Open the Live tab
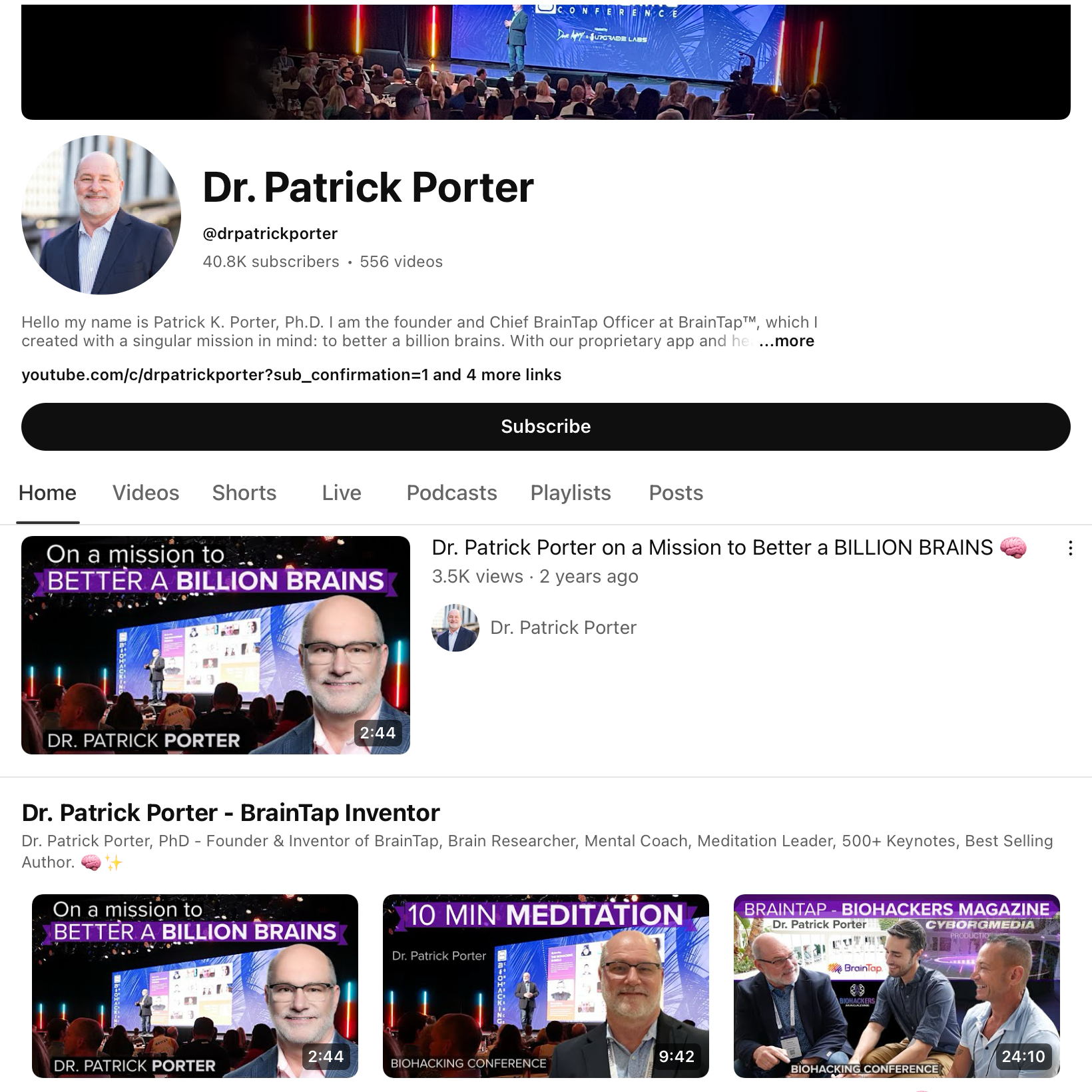The image size is (1092, 1092). point(341,493)
